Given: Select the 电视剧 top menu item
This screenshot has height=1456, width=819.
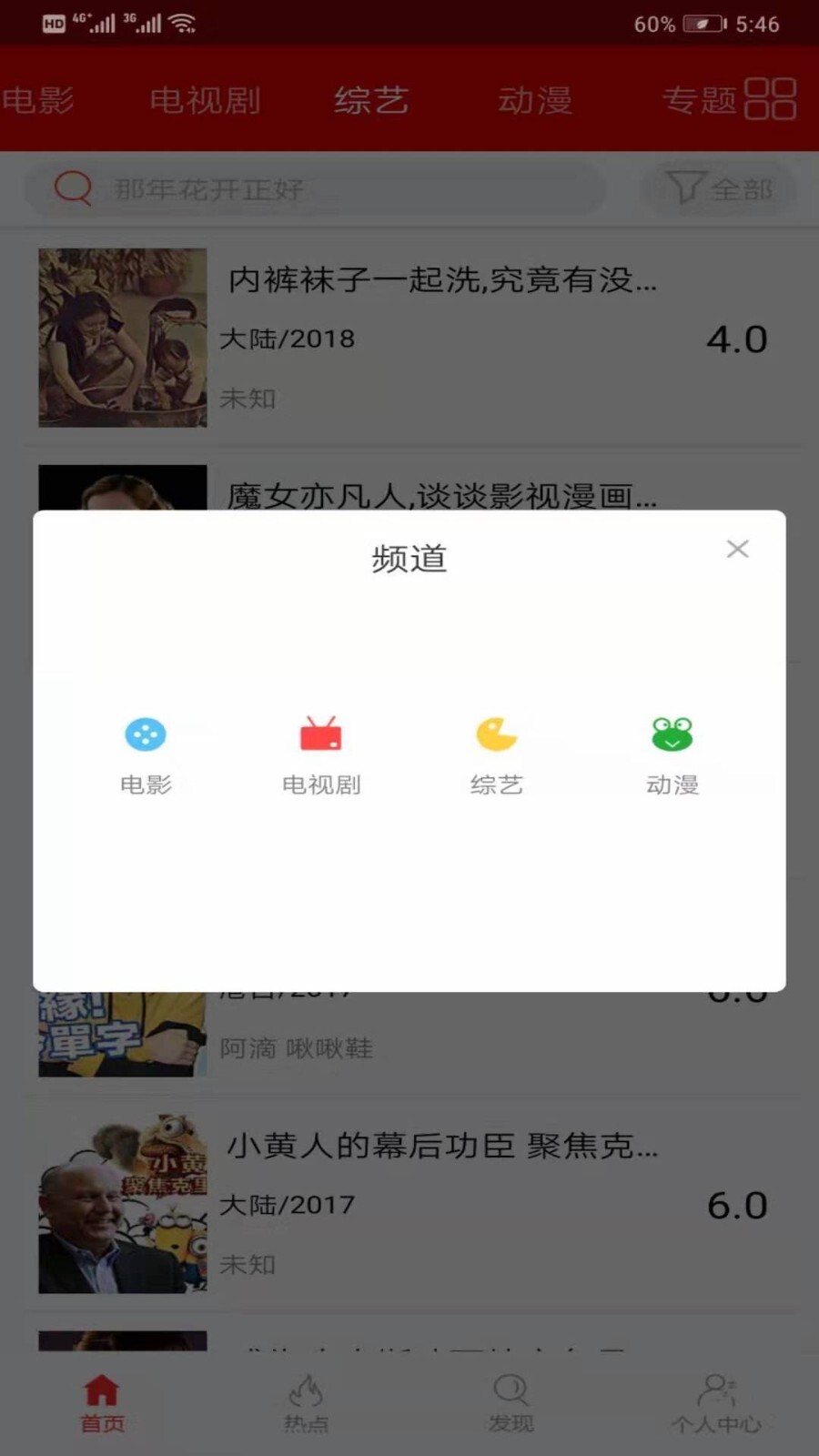Looking at the screenshot, I should (x=205, y=100).
